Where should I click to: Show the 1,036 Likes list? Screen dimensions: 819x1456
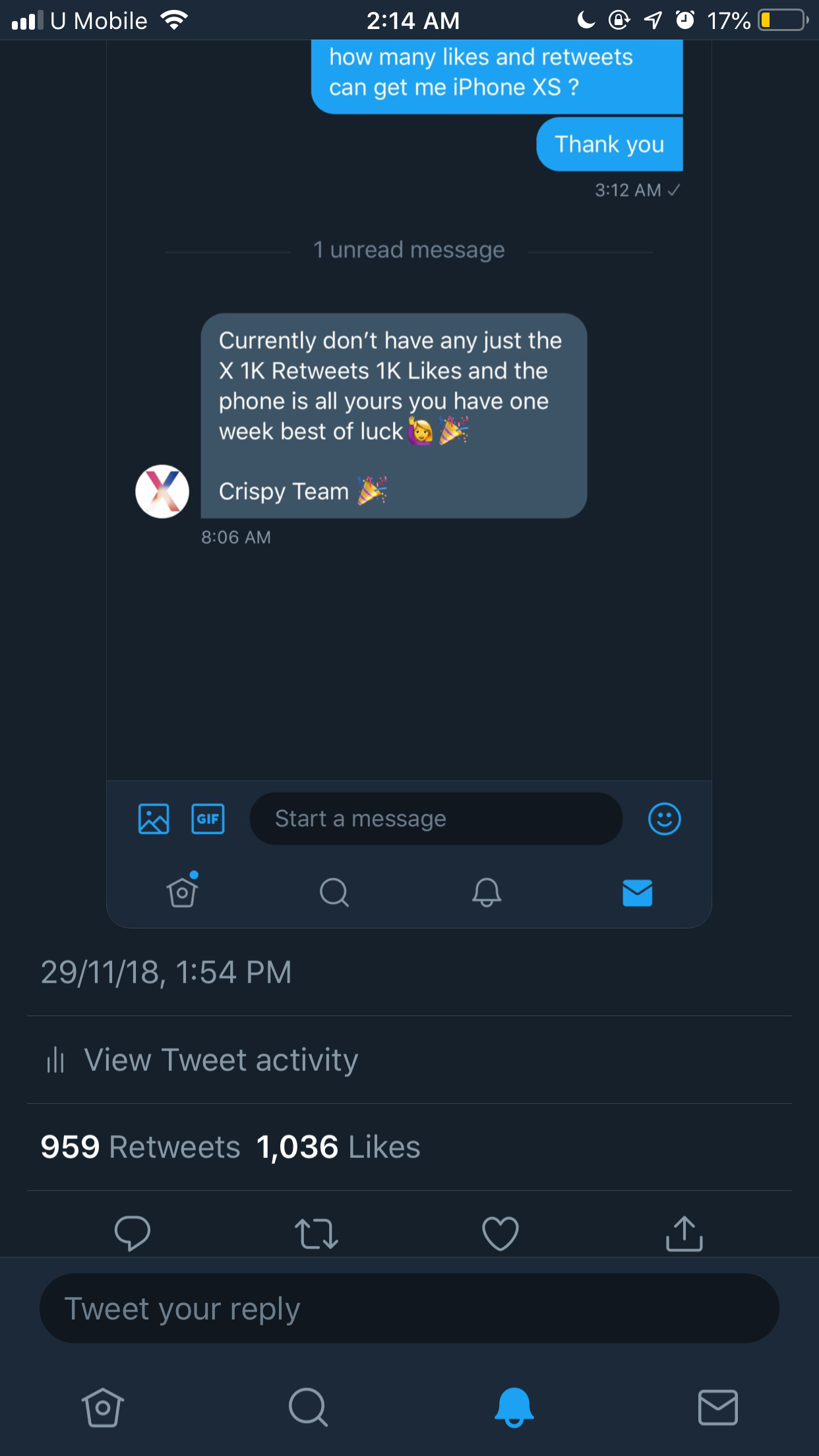tap(338, 1147)
